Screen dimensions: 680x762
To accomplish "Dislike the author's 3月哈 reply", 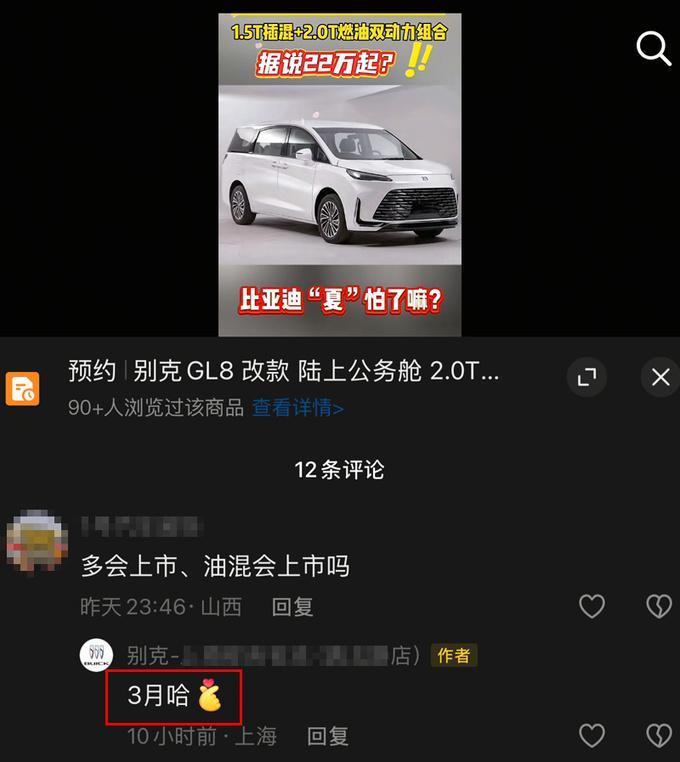I will click(658, 736).
